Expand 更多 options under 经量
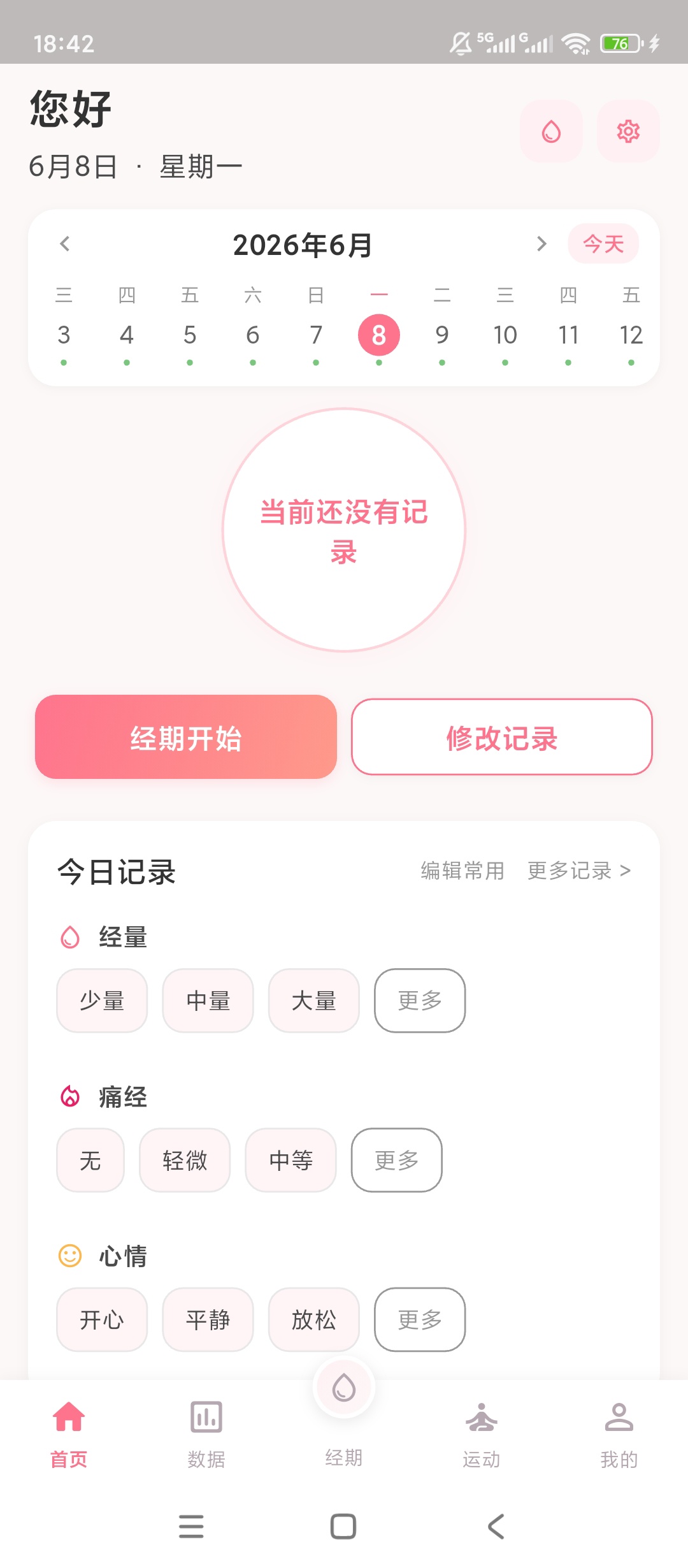Screen dimensions: 688x1568 [x=420, y=1001]
